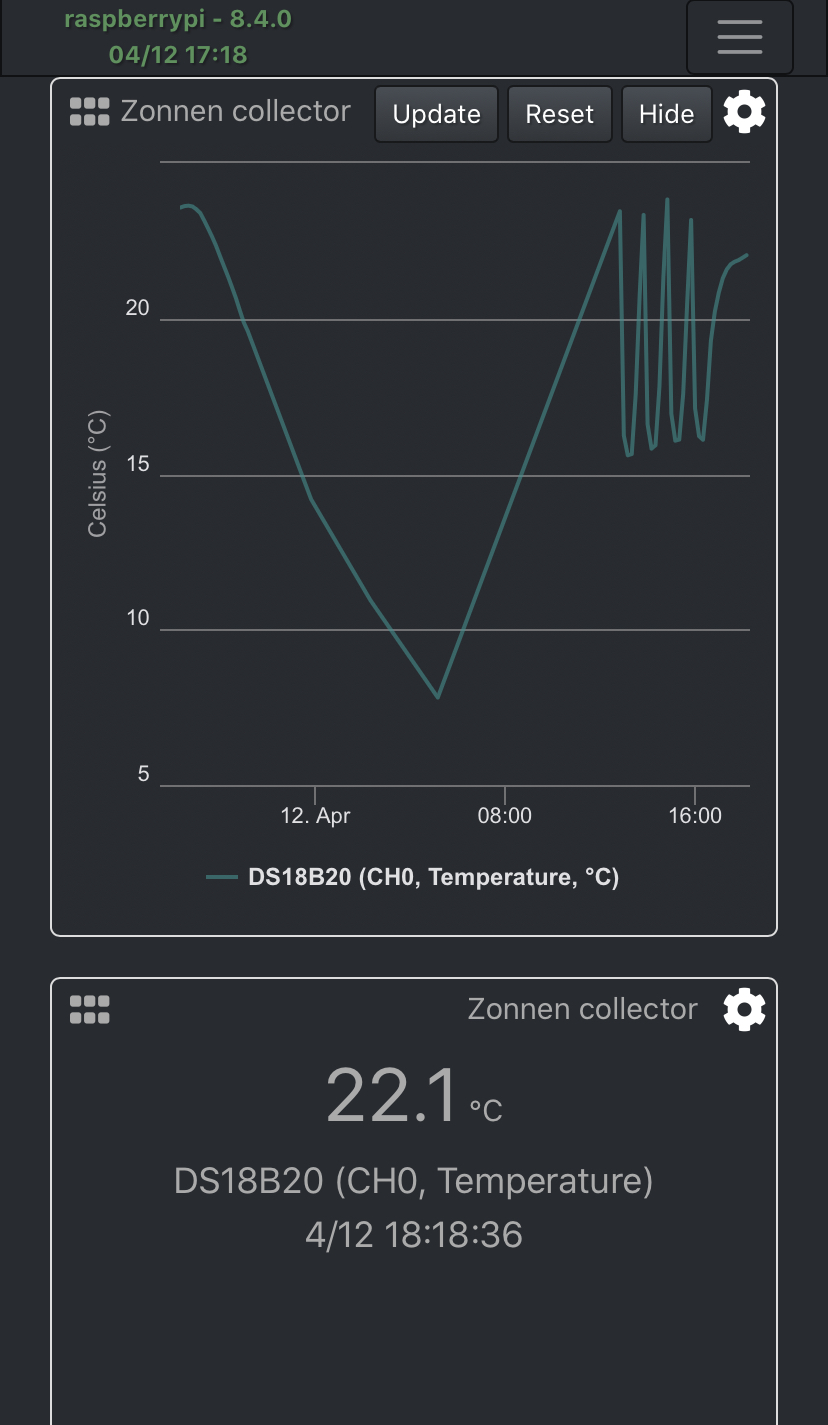Screen dimensions: 828x1425
Task: Toggle visibility of the graph with Hide button
Action: click(x=666, y=113)
